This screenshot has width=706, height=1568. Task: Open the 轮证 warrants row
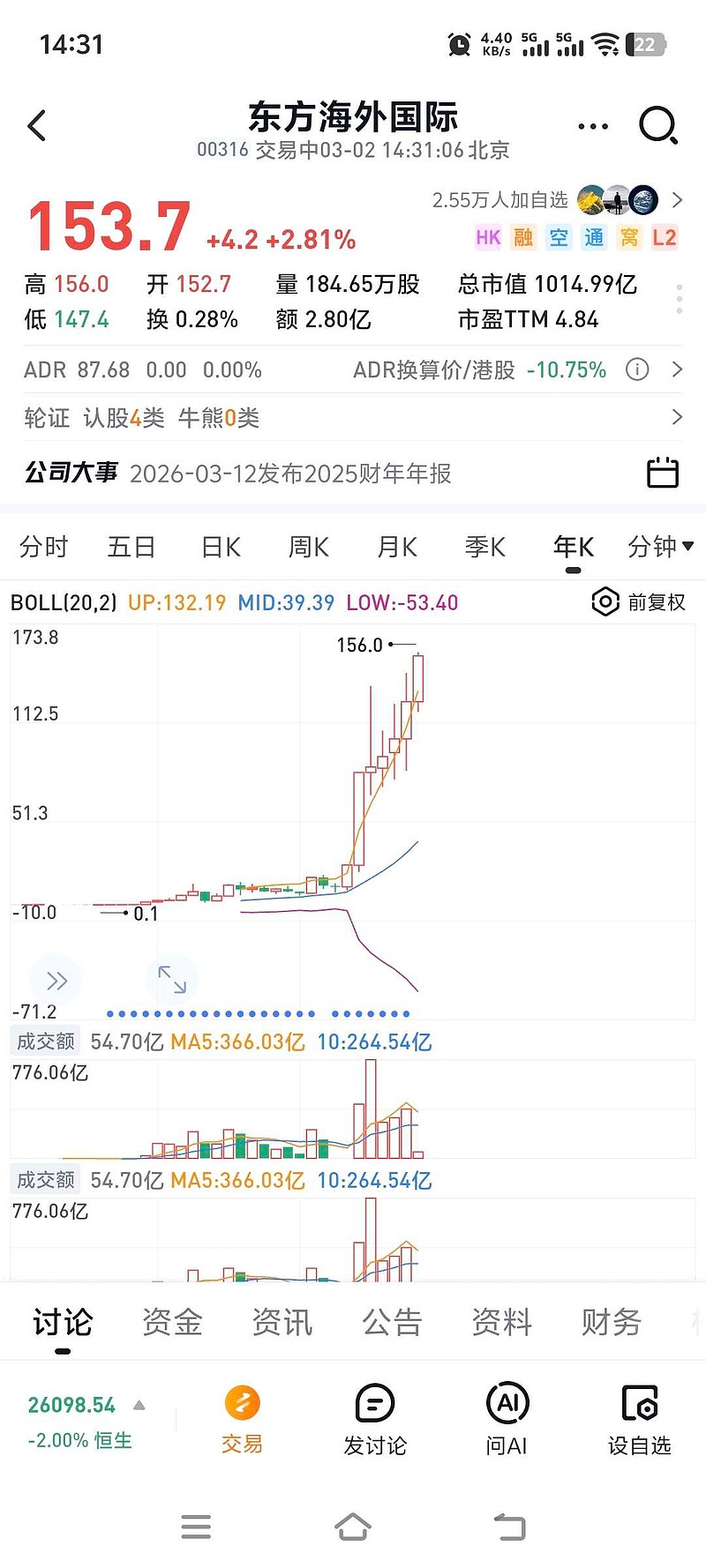coord(353,417)
